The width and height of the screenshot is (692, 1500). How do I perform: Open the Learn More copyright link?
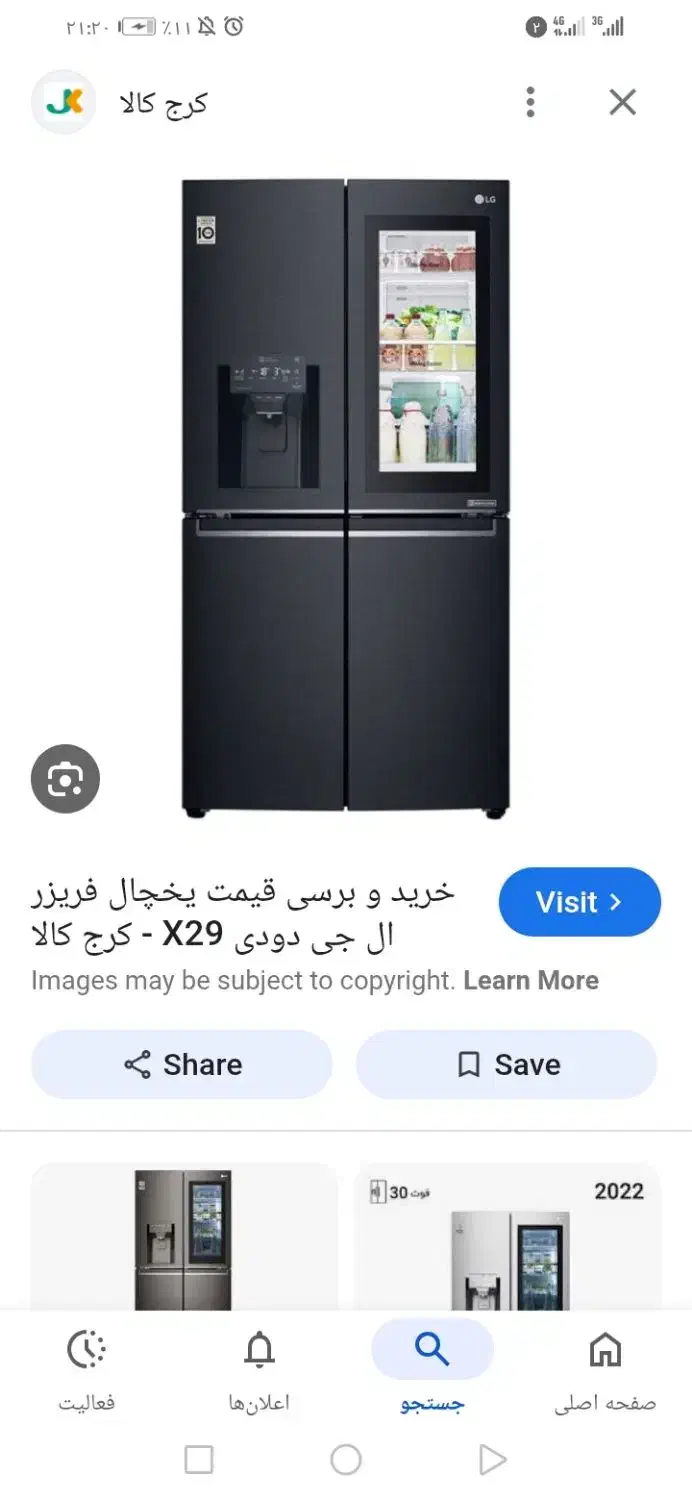click(x=531, y=980)
